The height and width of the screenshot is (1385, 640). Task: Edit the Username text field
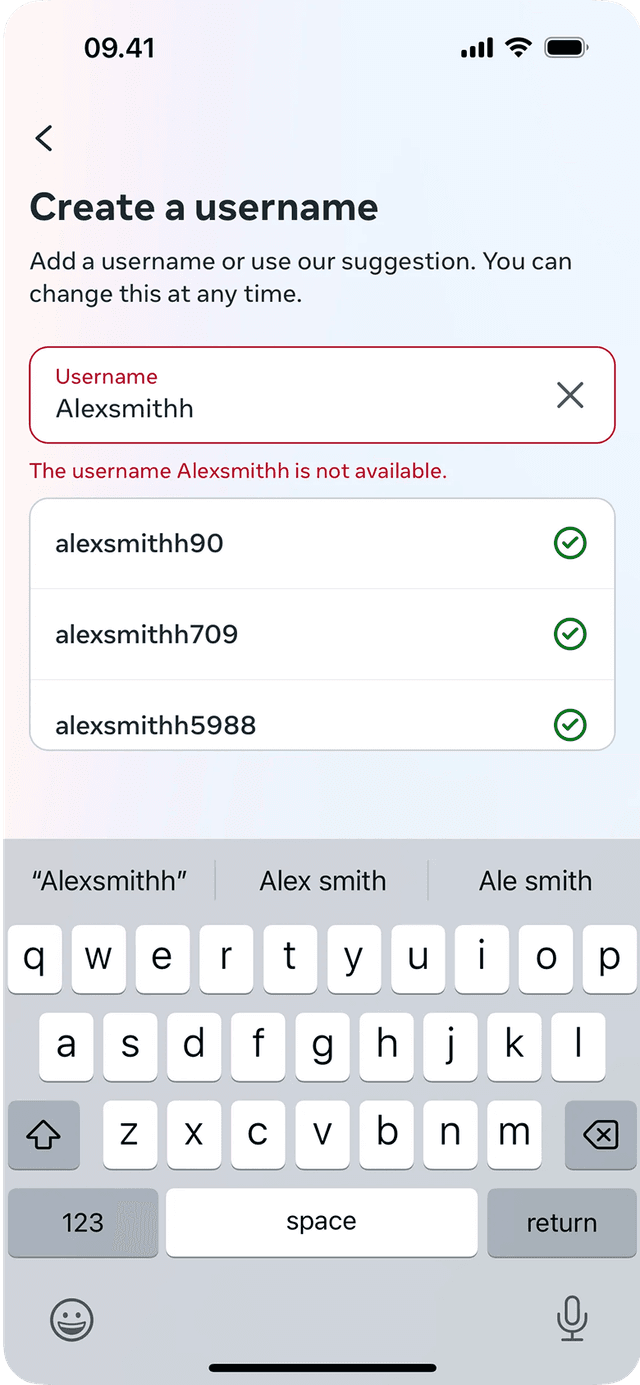pyautogui.click(x=322, y=395)
